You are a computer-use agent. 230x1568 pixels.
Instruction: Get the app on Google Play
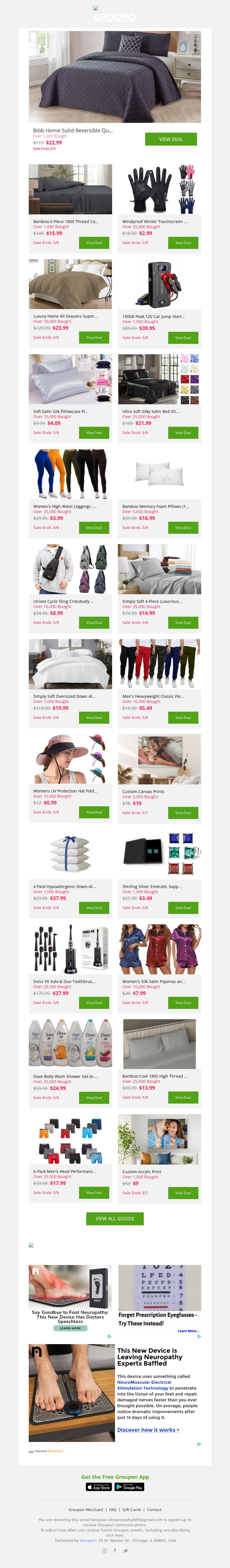click(130, 1487)
